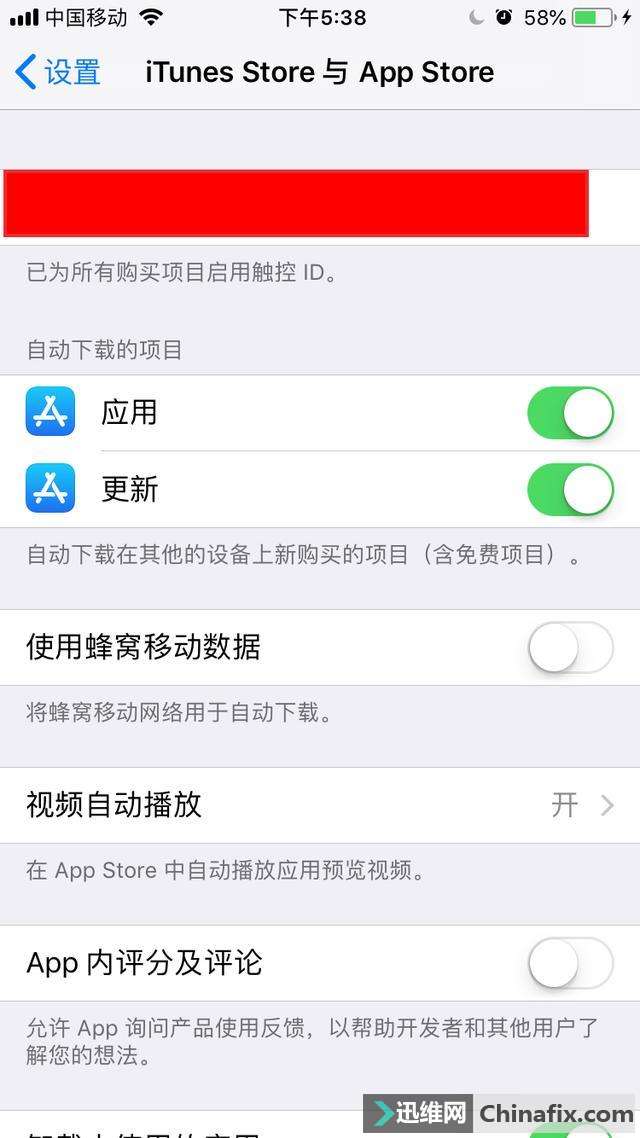Turn off automatic downloads for 应用
The height and width of the screenshot is (1138, 640).
(x=570, y=413)
